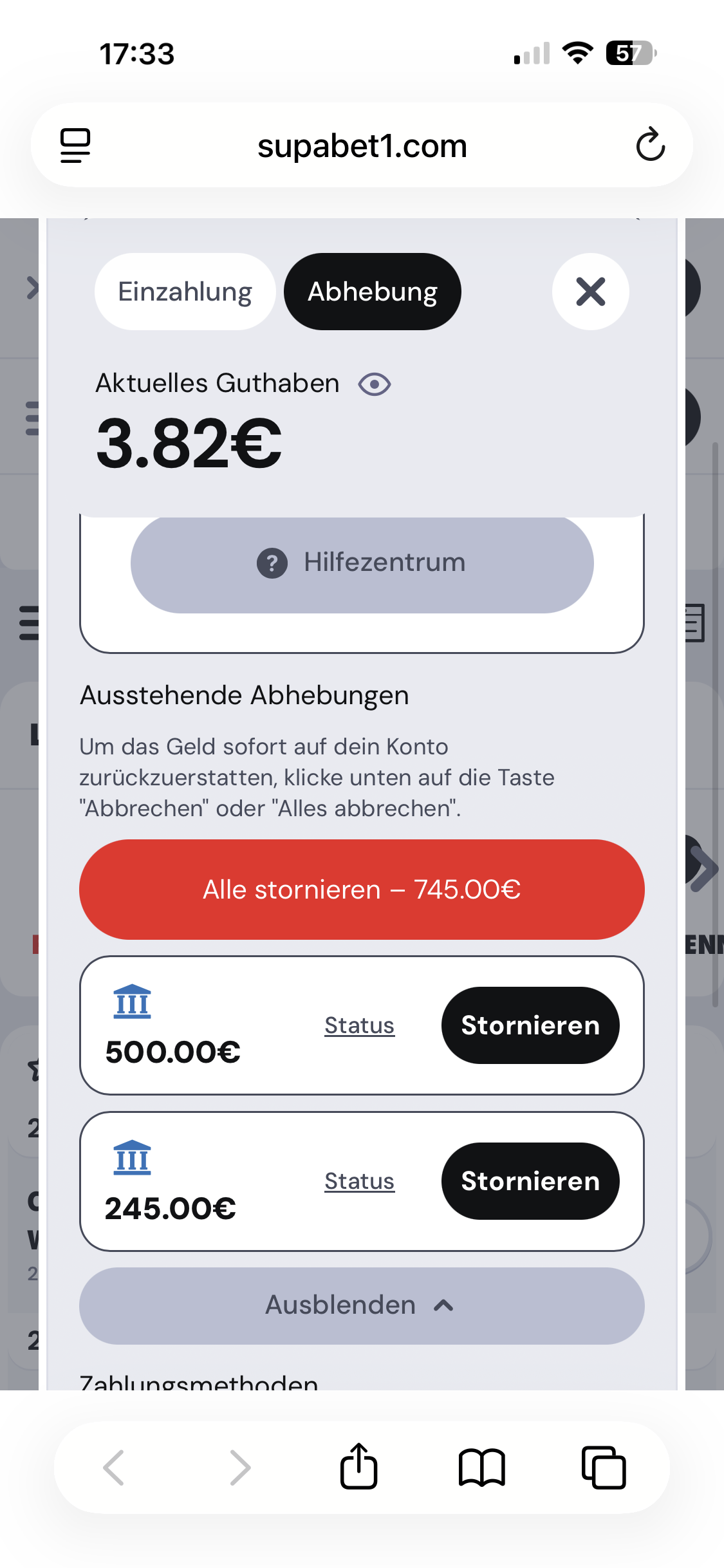This screenshot has height=1568, width=724.
Task: Close the cashier dialog
Action: pyautogui.click(x=590, y=292)
